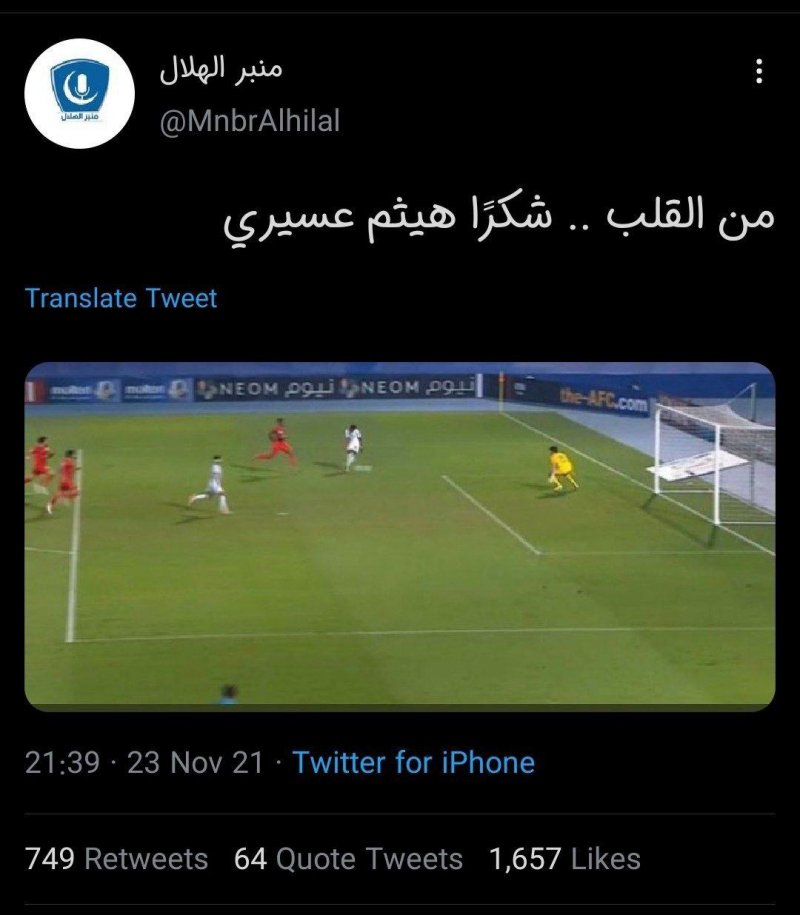800x915 pixels.
Task: See who gave the 1,657 Likes
Action: (564, 859)
